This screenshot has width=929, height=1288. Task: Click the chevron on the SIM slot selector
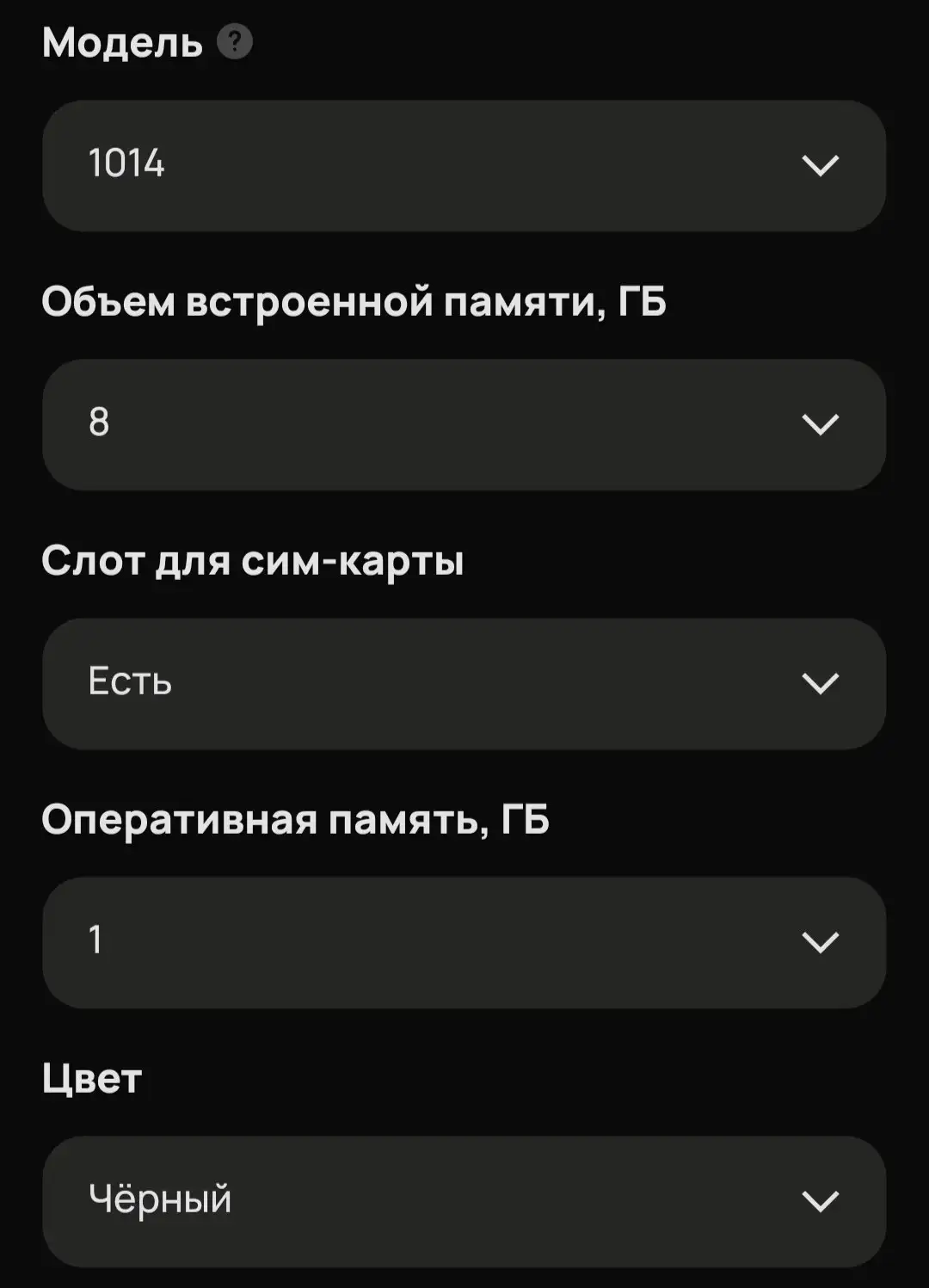pyautogui.click(x=819, y=682)
